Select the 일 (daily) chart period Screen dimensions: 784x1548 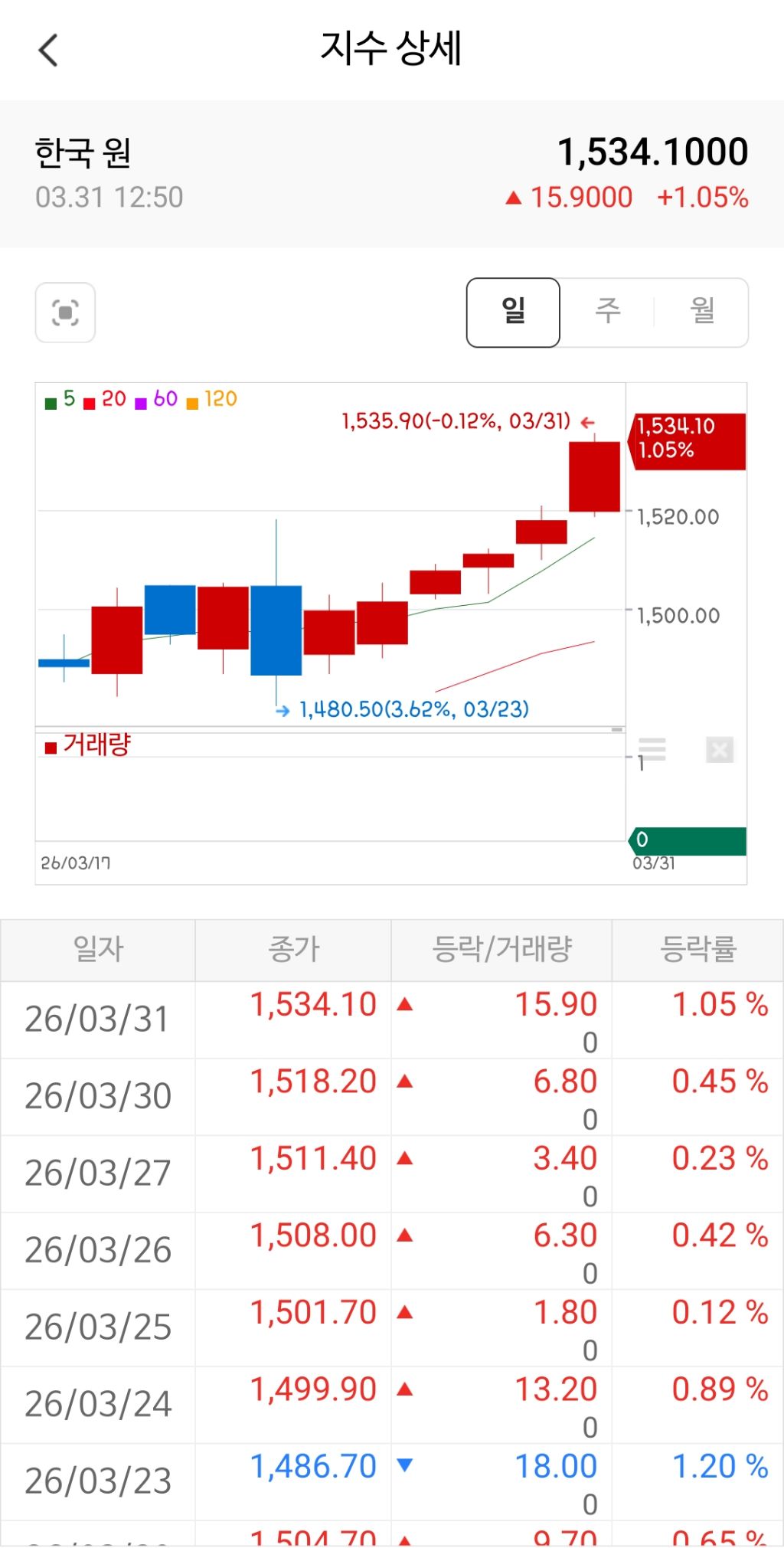pyautogui.click(x=513, y=313)
